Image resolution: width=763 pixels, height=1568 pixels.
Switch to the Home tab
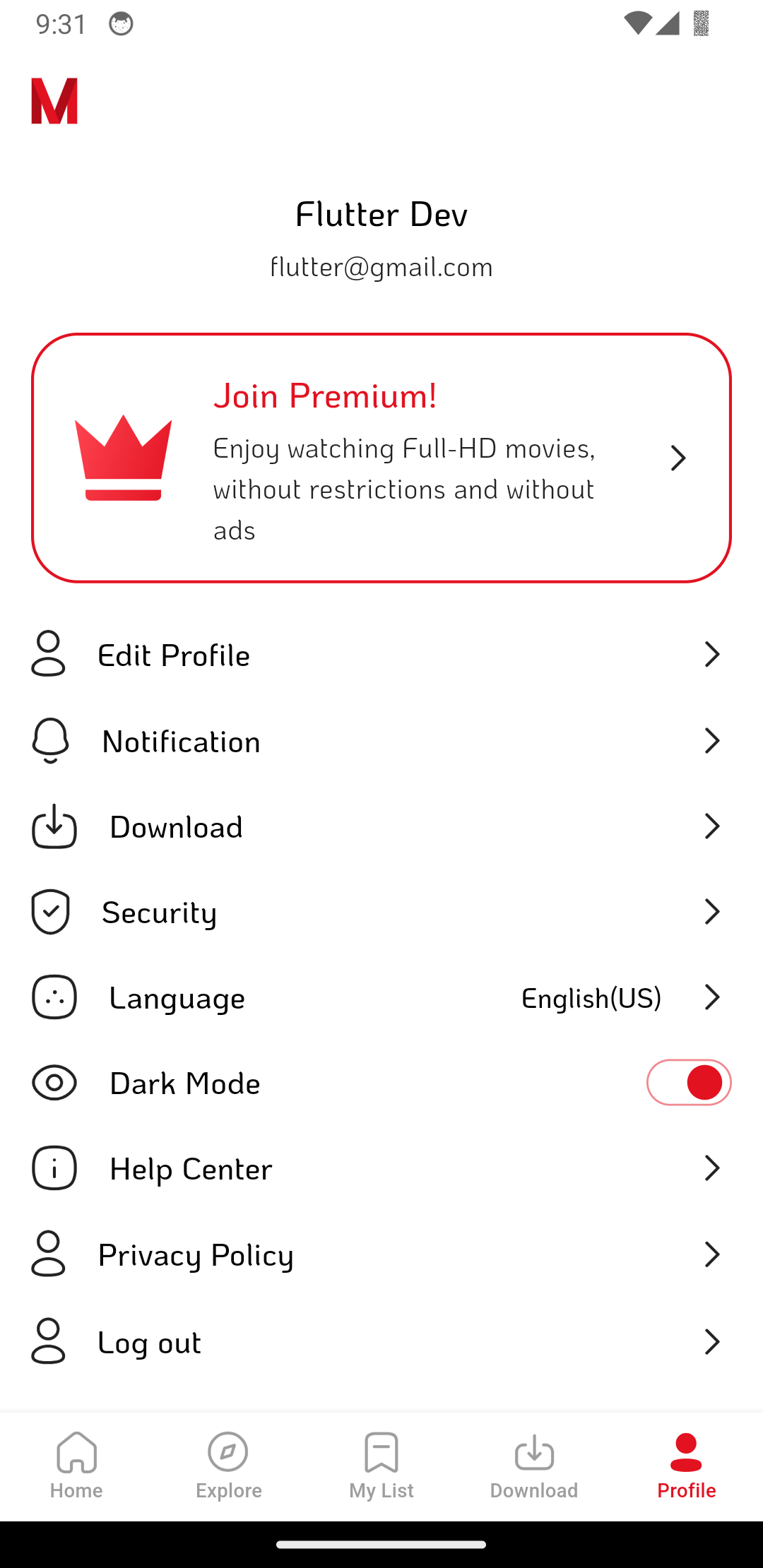click(x=76, y=1466)
